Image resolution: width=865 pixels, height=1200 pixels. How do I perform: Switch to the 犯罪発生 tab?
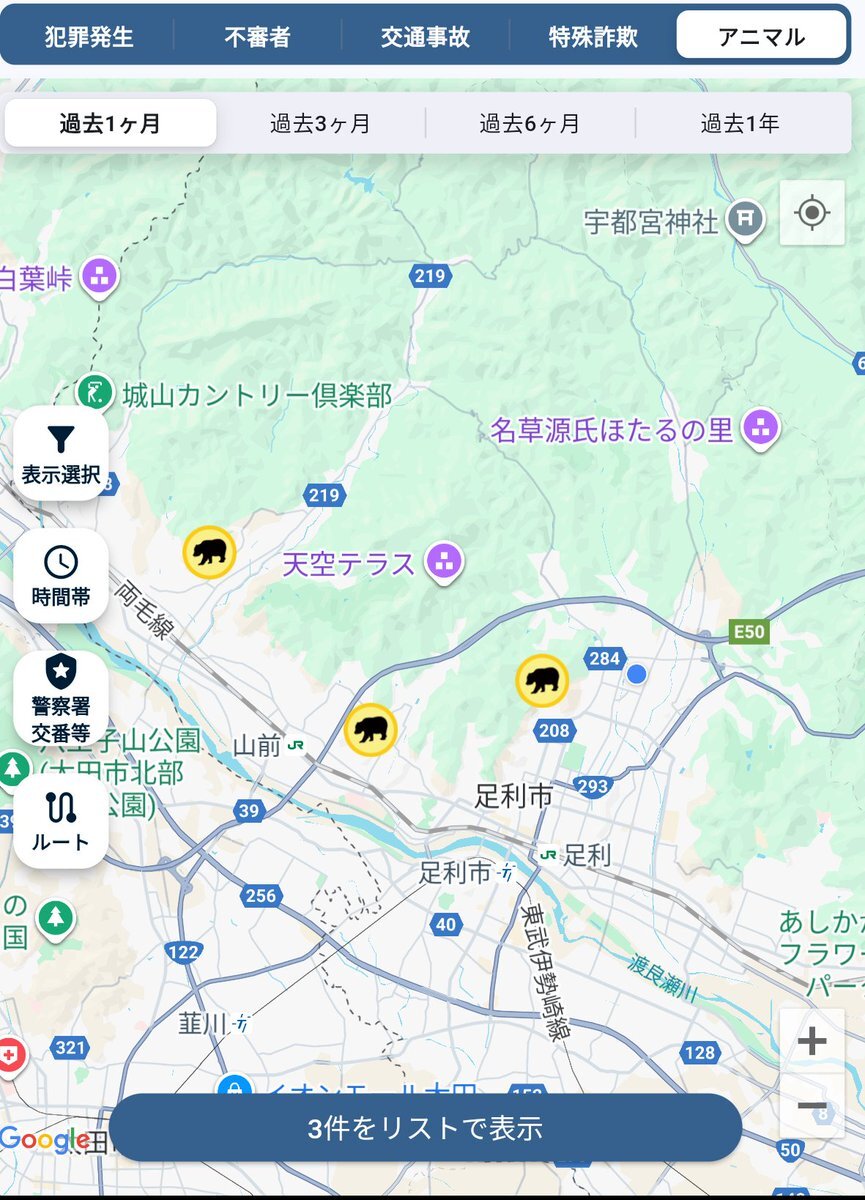pyautogui.click(x=89, y=37)
